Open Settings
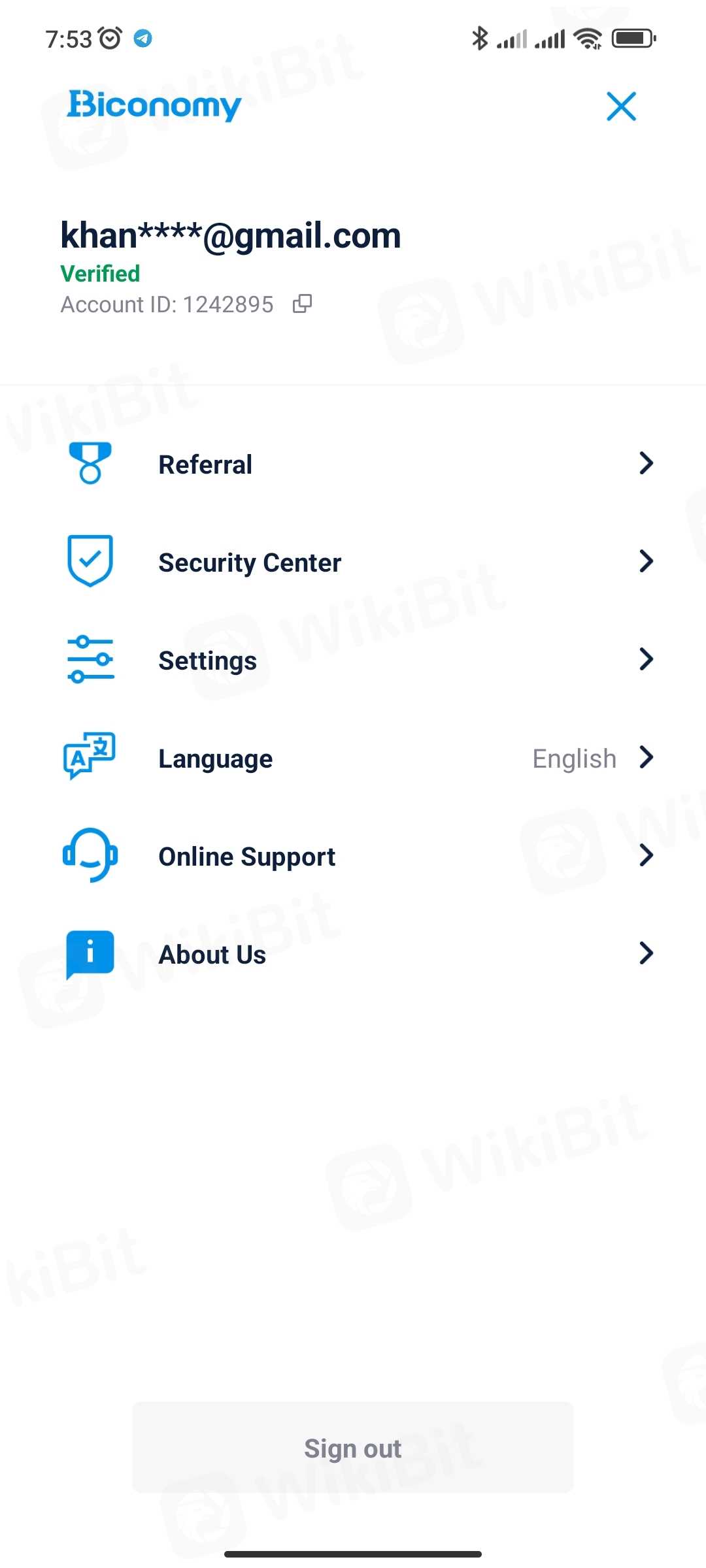 click(x=353, y=660)
